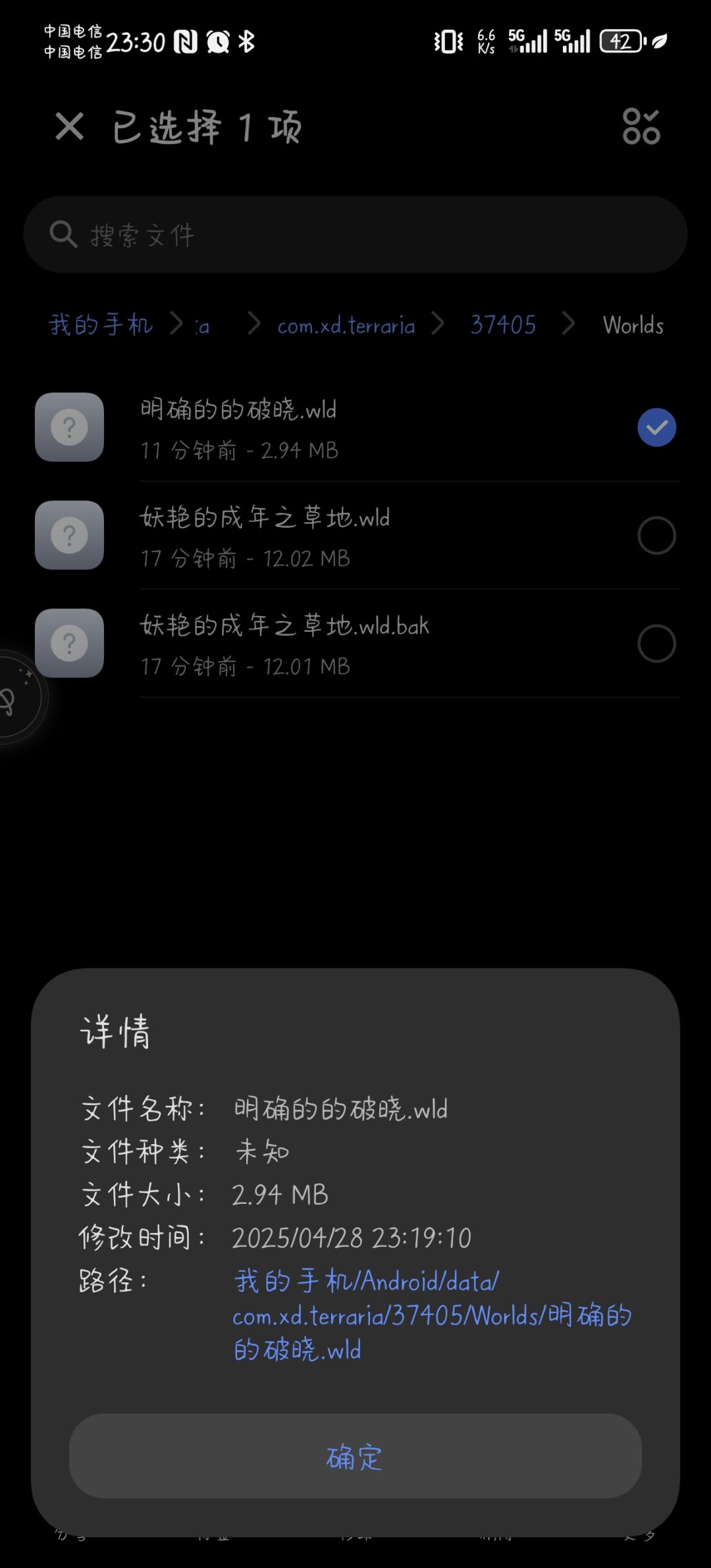Confirm the details dialog with 确定
The height and width of the screenshot is (1568, 711).
coord(355,1456)
